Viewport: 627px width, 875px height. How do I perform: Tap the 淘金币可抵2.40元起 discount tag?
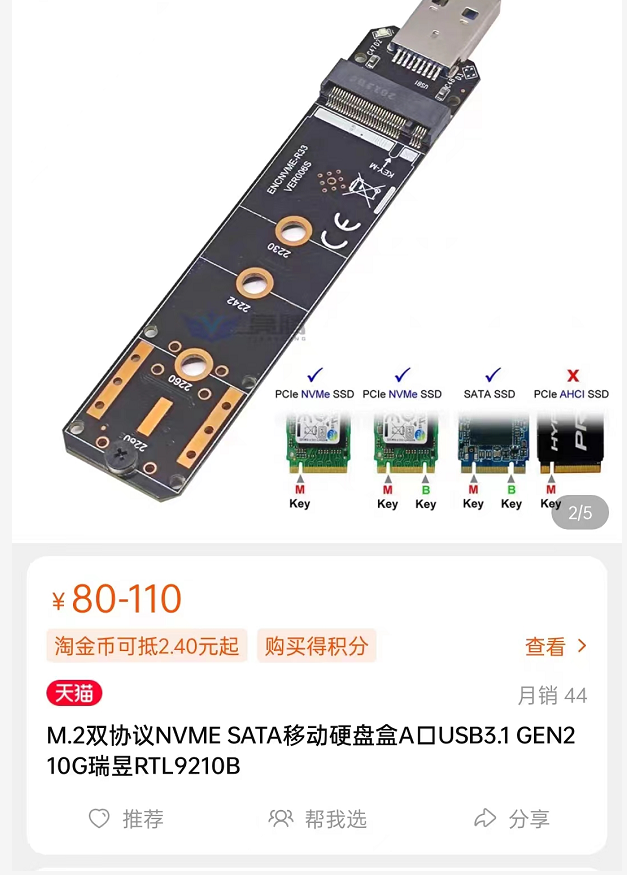pyautogui.click(x=147, y=646)
